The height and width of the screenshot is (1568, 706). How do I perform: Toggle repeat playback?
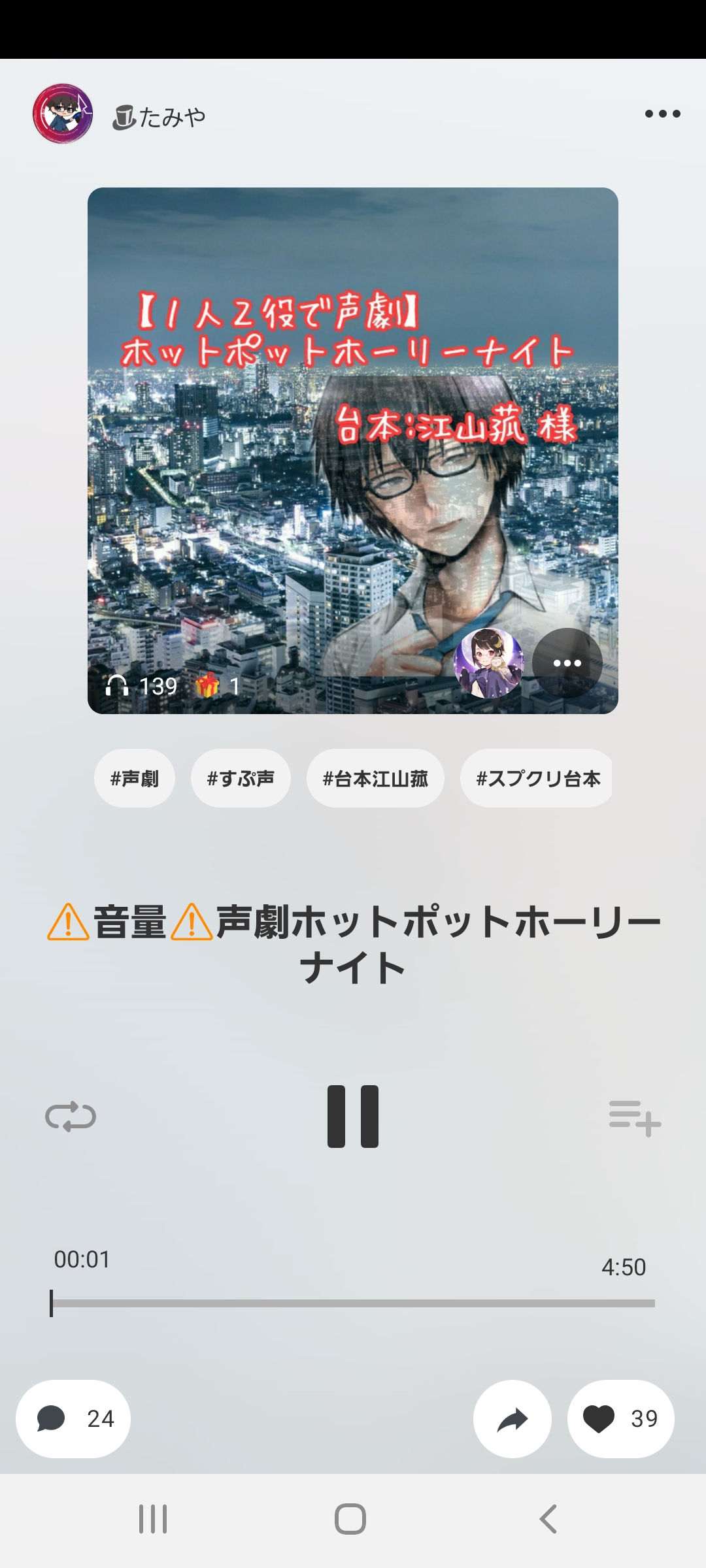pos(71,1116)
